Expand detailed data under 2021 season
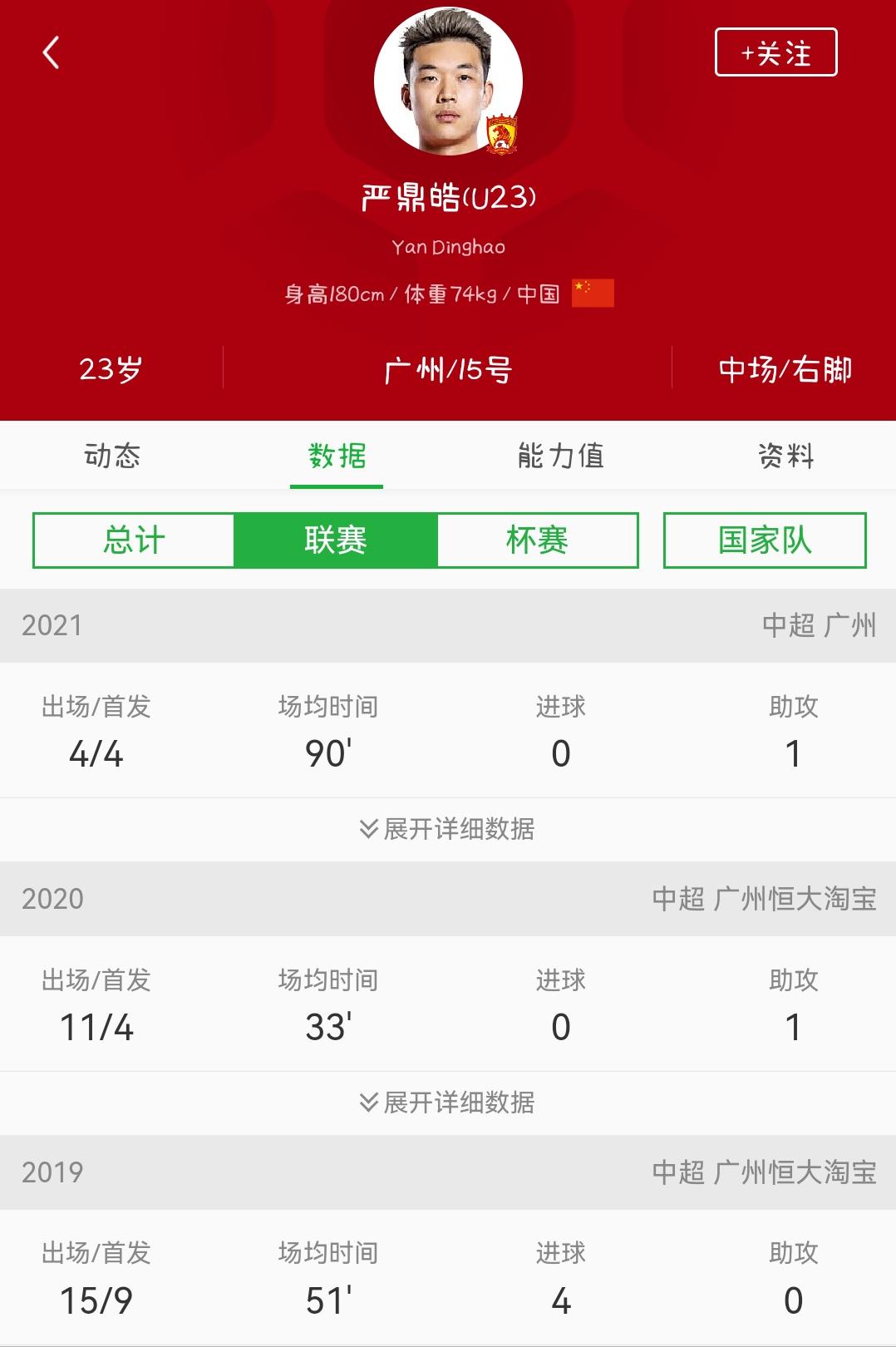 click(447, 828)
